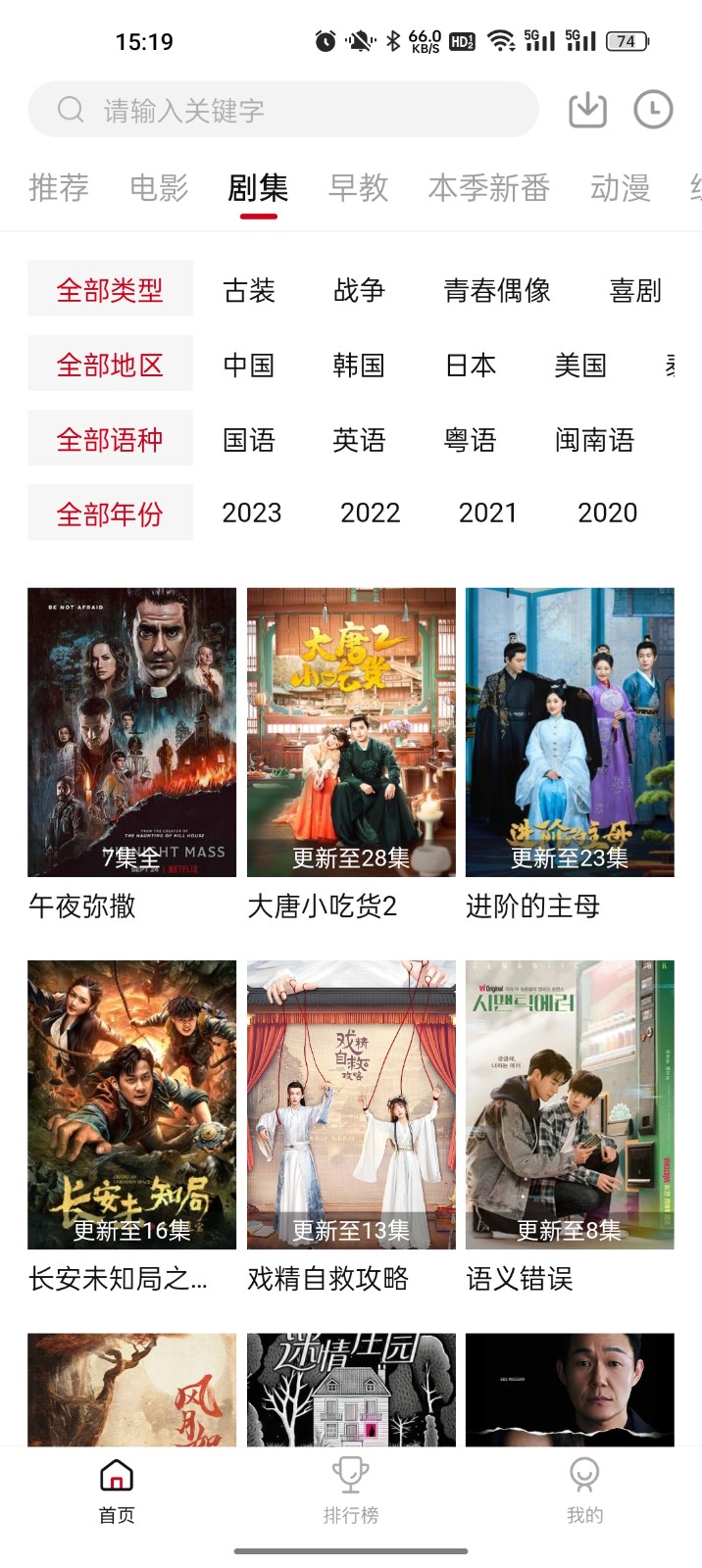The height and width of the screenshot is (1568, 702).
Task: Open the drama 进阶的主母
Action: tap(570, 732)
